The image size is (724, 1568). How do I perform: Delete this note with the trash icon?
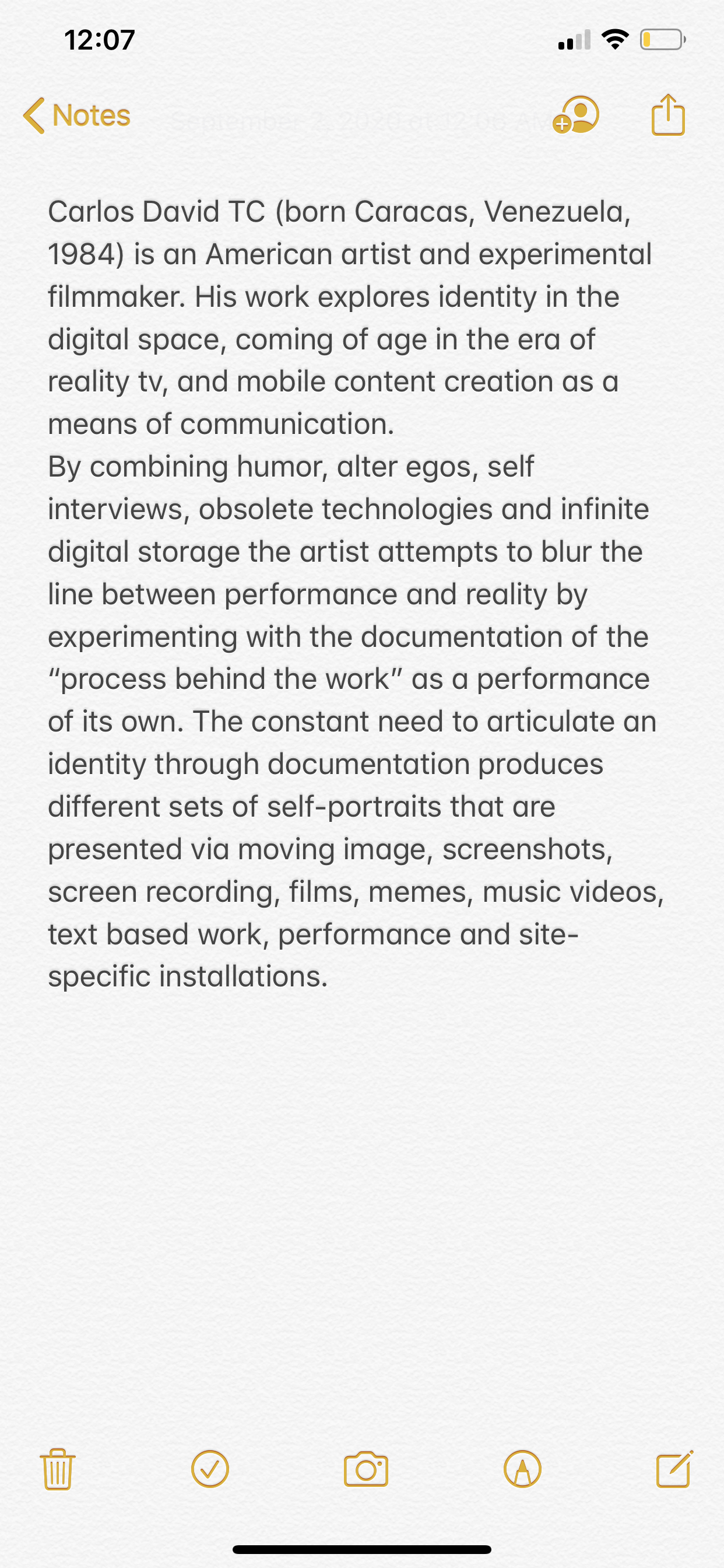[x=58, y=1469]
